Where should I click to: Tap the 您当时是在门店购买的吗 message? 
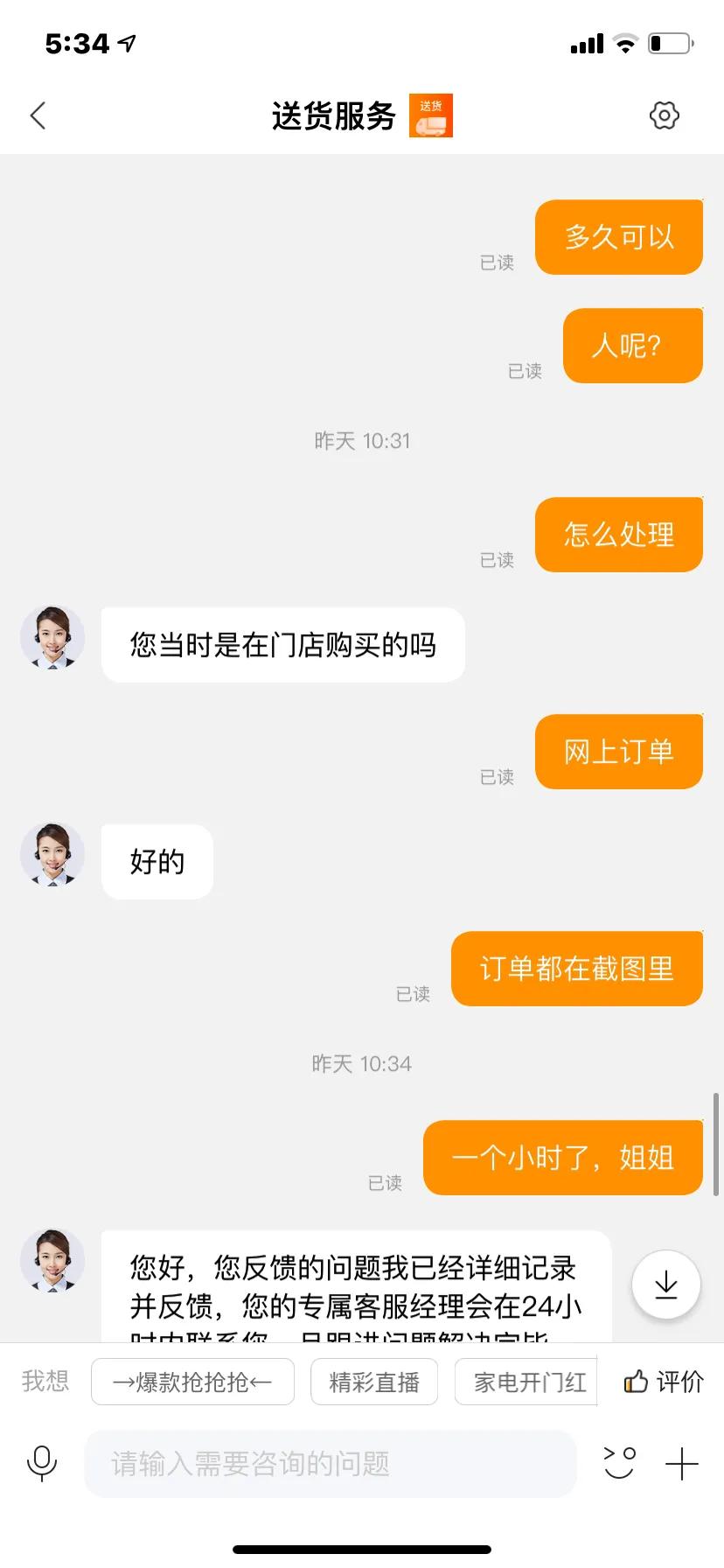282,645
